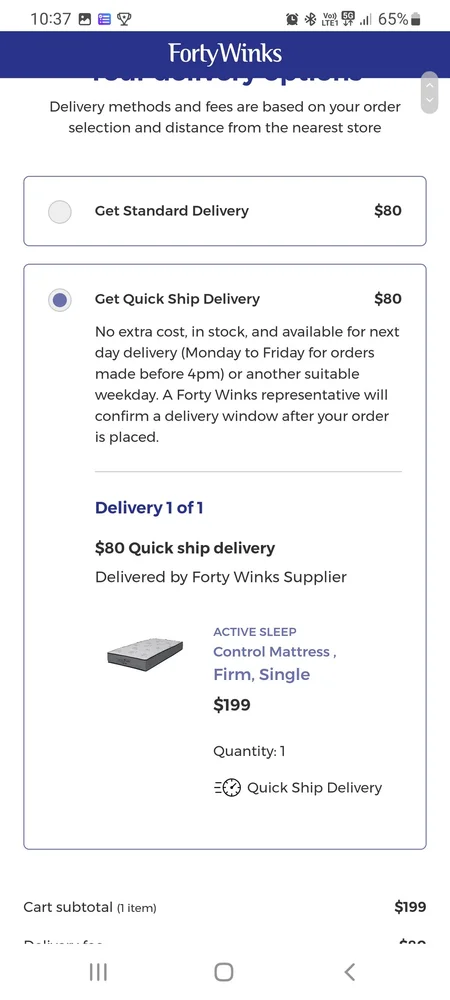Viewport: 450px width, 1000px height.
Task: Tap the mattress product image
Action: click(145, 653)
